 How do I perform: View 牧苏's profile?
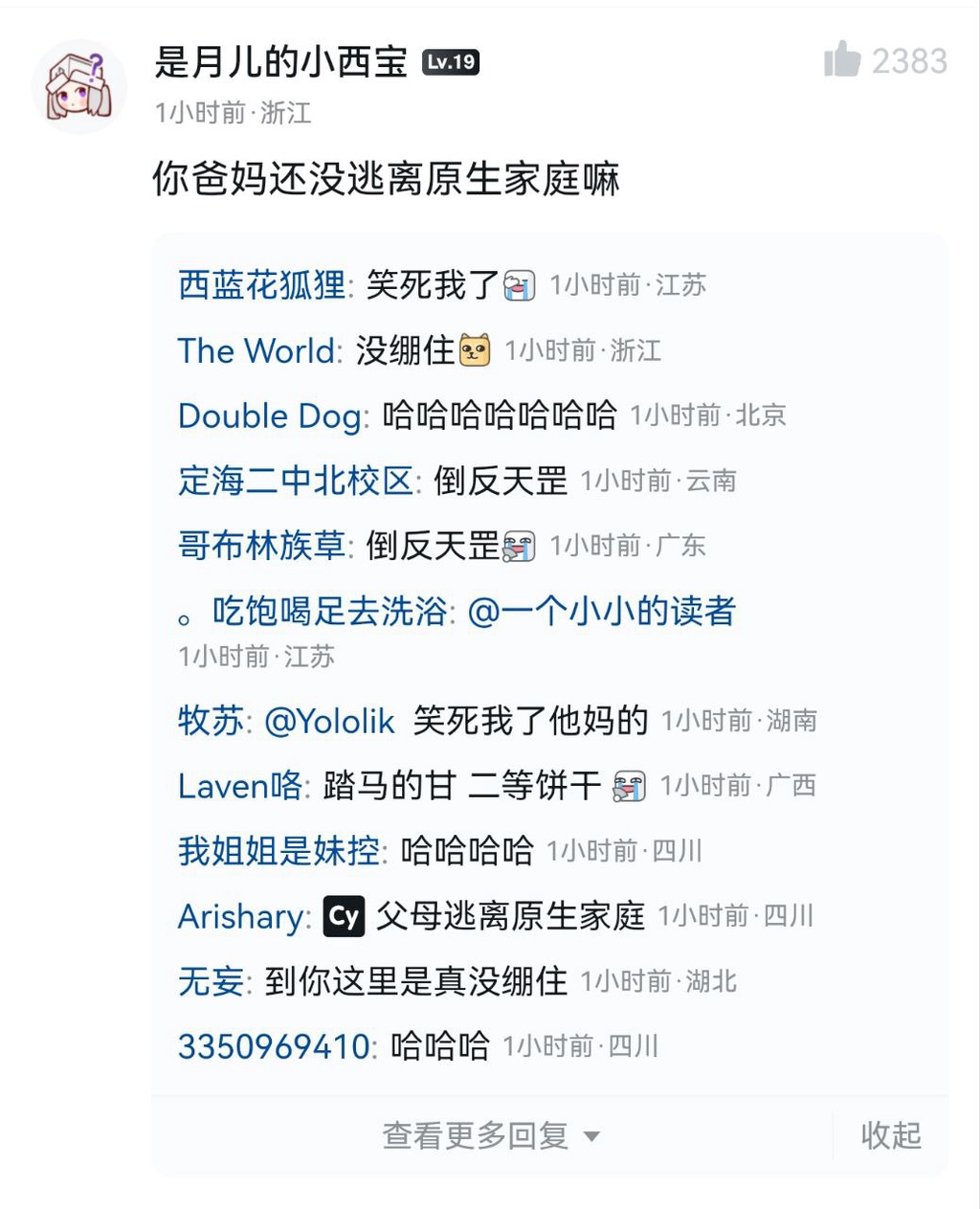point(211,721)
